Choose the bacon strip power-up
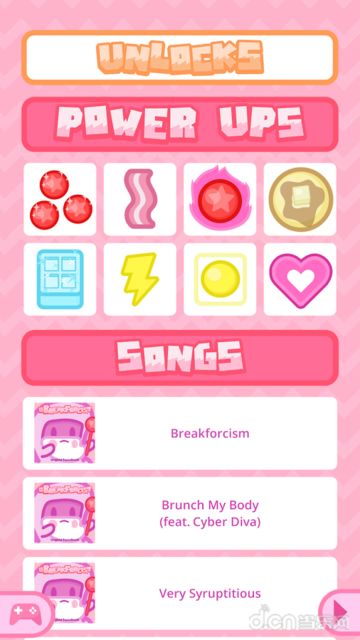Viewport: 360px width, 640px height. click(140, 199)
